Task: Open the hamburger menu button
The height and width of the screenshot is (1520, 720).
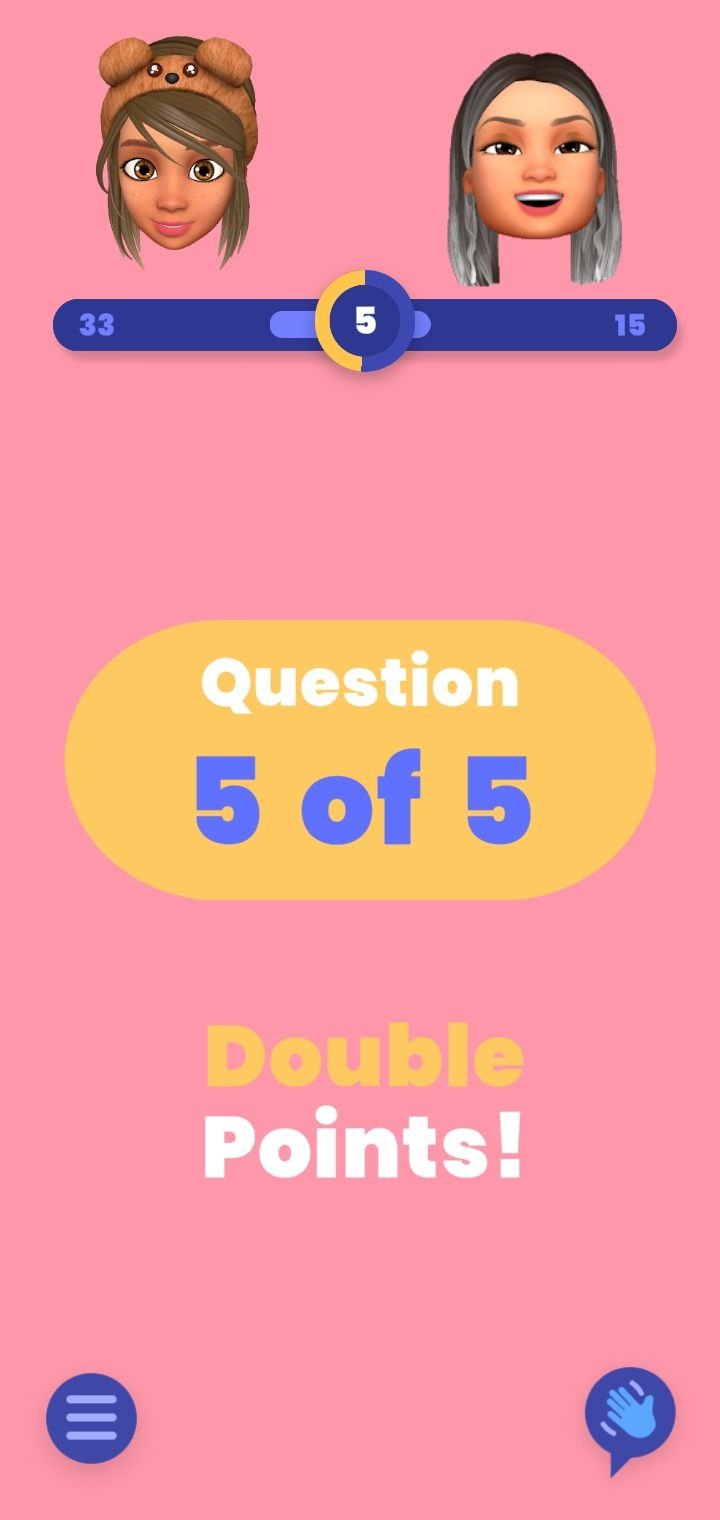Action: [x=91, y=1417]
